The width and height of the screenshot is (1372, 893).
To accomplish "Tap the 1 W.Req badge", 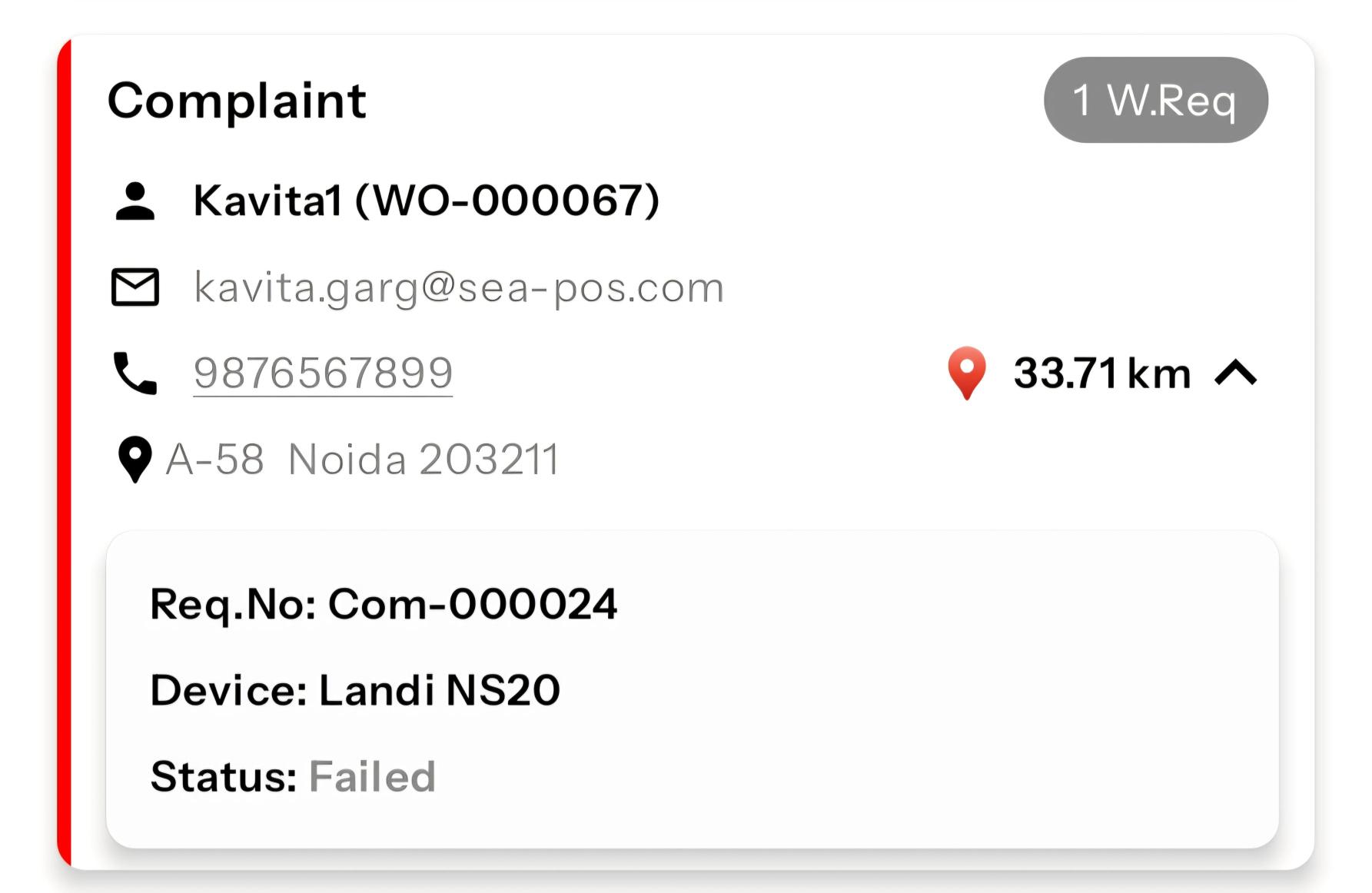I will pos(1155,100).
